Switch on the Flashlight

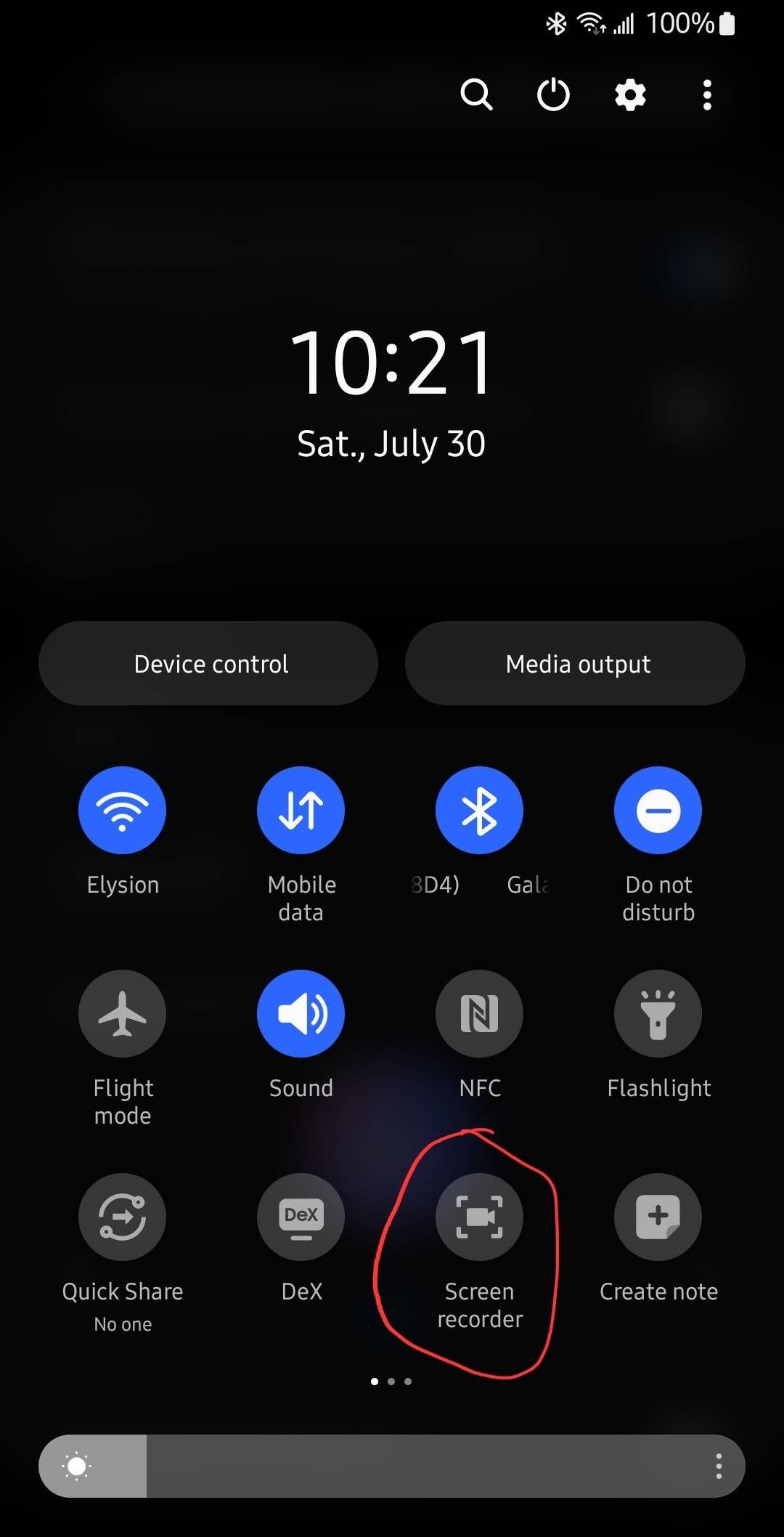[x=658, y=1013]
